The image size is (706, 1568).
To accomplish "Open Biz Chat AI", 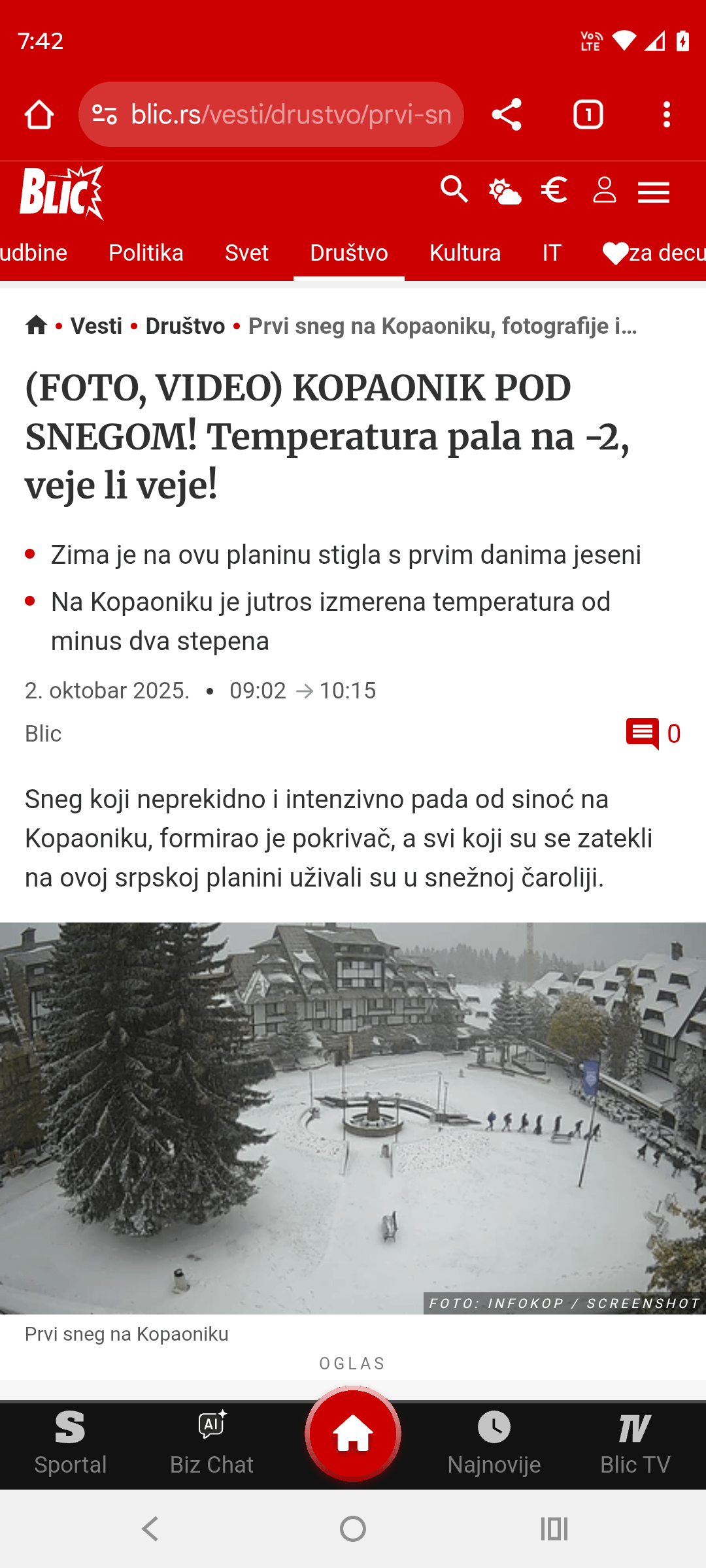I will [212, 1445].
